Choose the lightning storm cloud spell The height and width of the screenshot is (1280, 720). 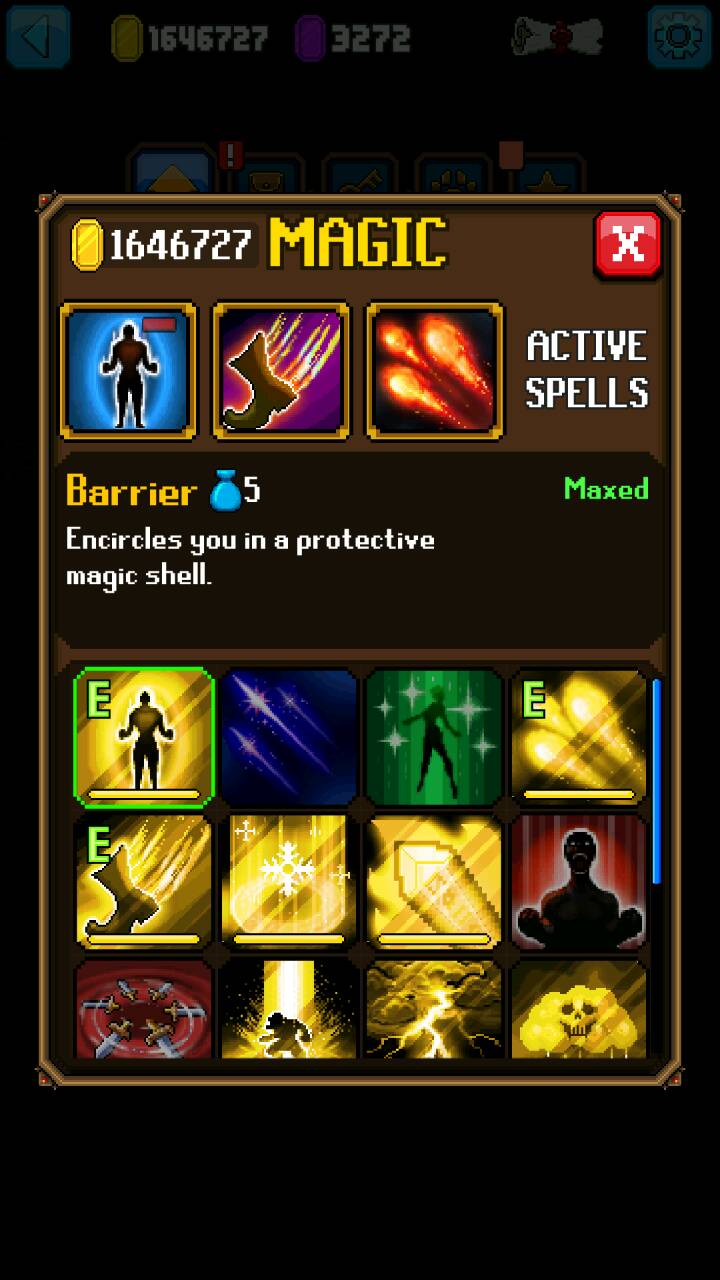coord(434,1010)
